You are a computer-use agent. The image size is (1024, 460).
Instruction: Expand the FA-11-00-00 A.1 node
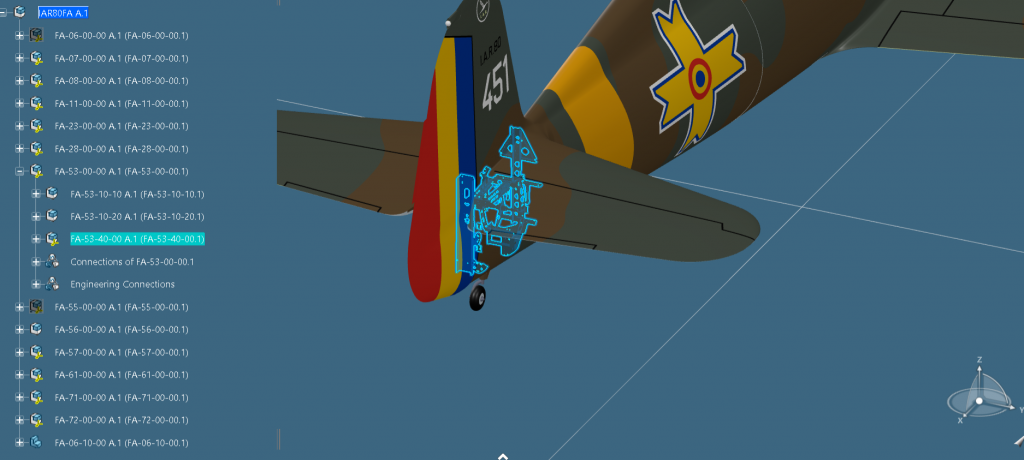(x=19, y=103)
